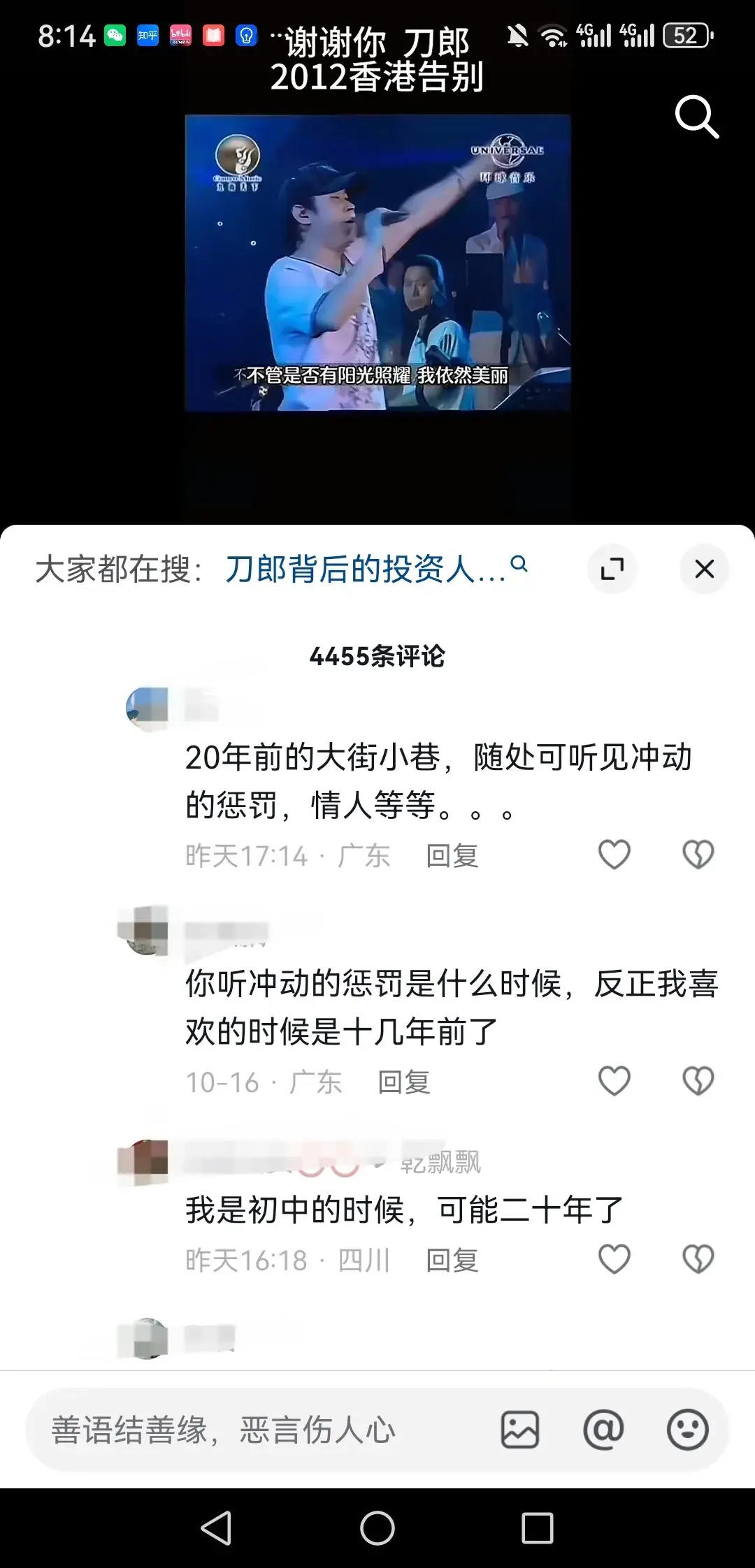Close the comments panel

click(x=704, y=569)
